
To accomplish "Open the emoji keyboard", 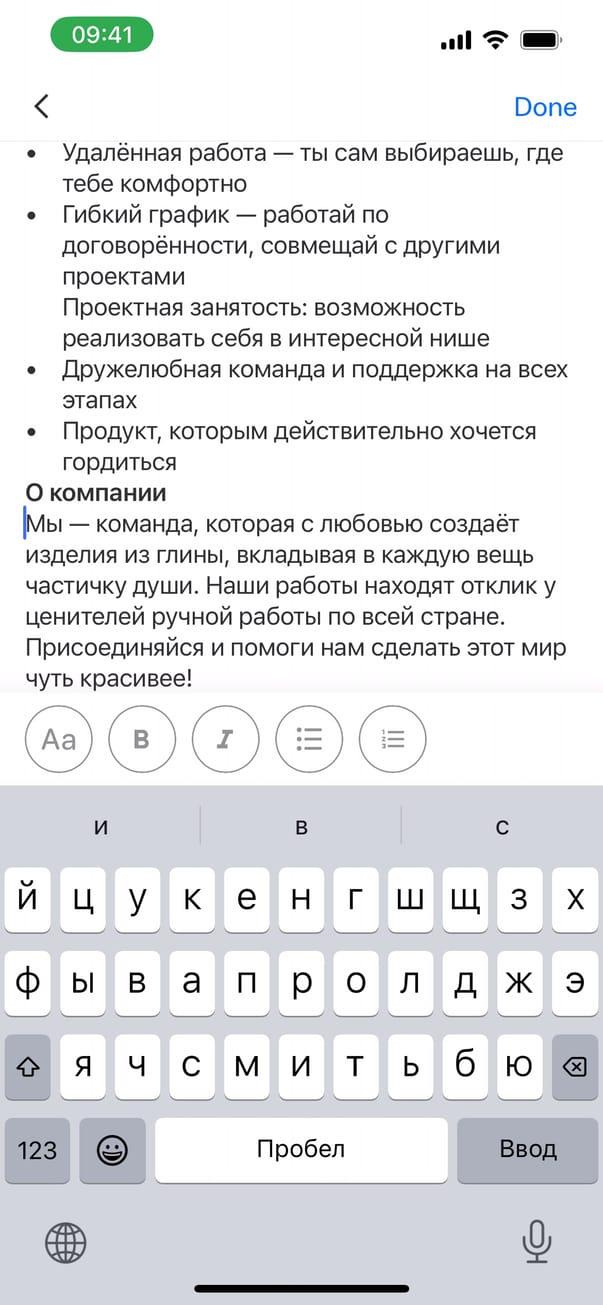I will [112, 1150].
